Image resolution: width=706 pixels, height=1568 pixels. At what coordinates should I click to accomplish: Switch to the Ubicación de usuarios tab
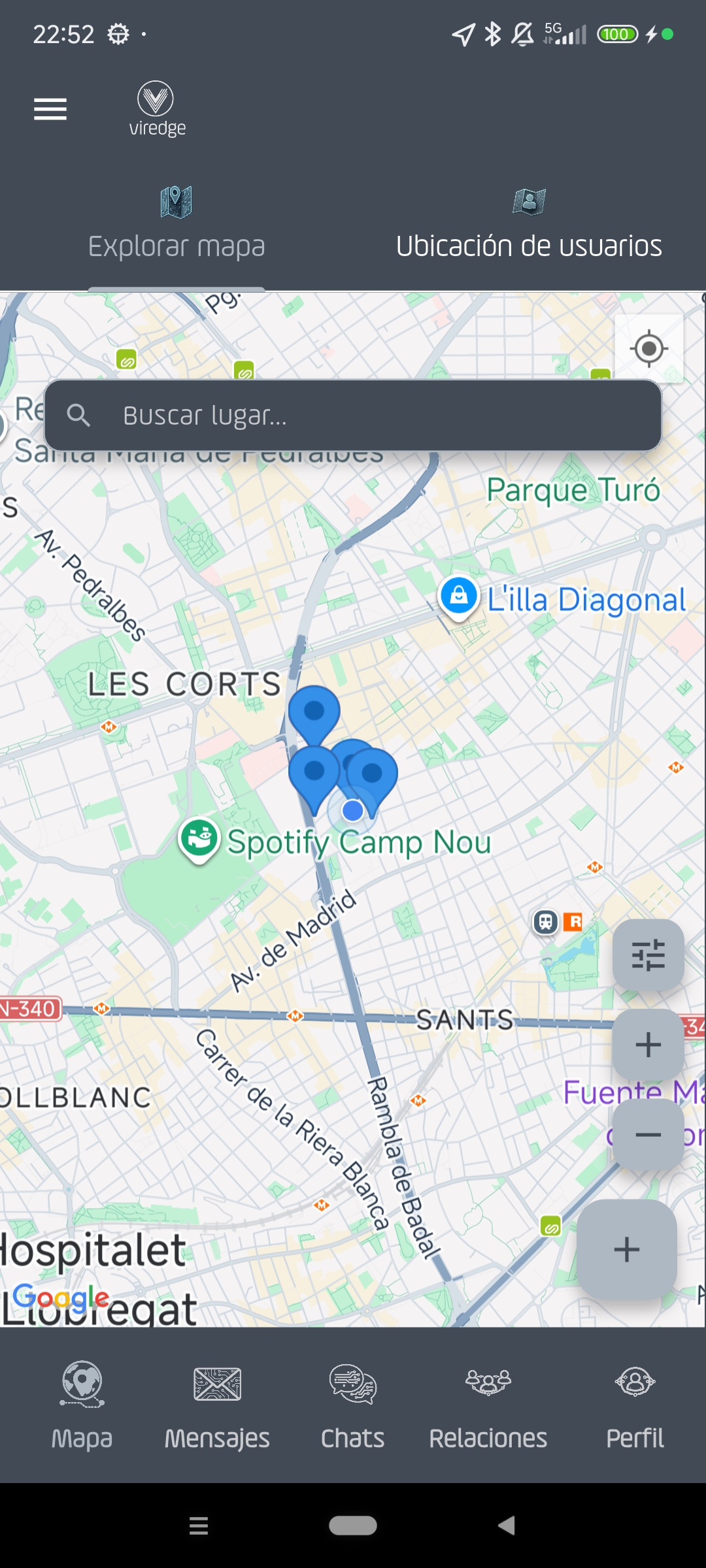tap(529, 225)
